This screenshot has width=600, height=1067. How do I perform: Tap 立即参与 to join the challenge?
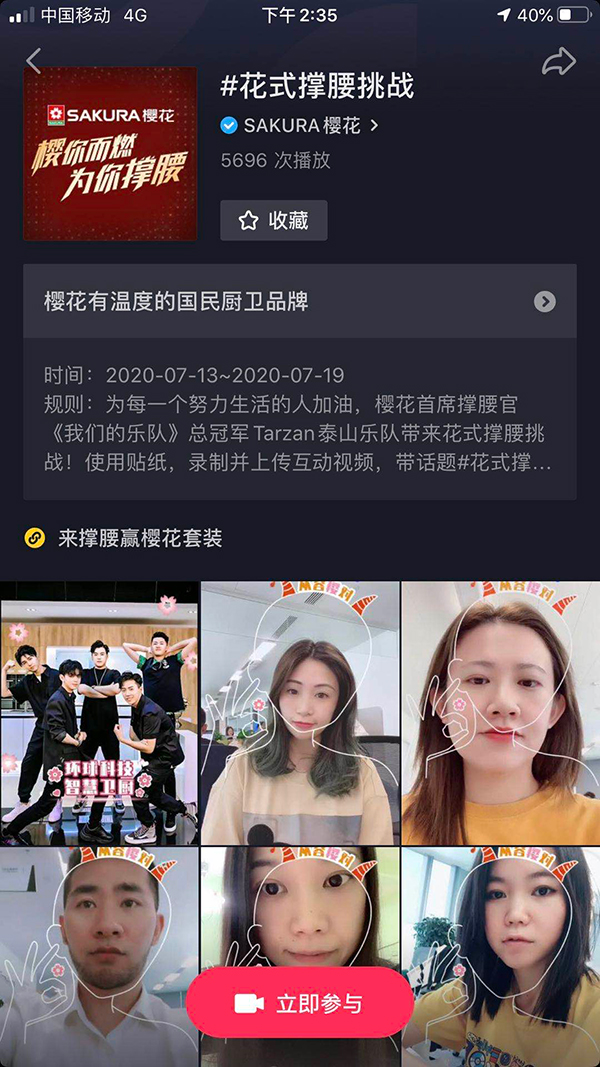pyautogui.click(x=299, y=1003)
